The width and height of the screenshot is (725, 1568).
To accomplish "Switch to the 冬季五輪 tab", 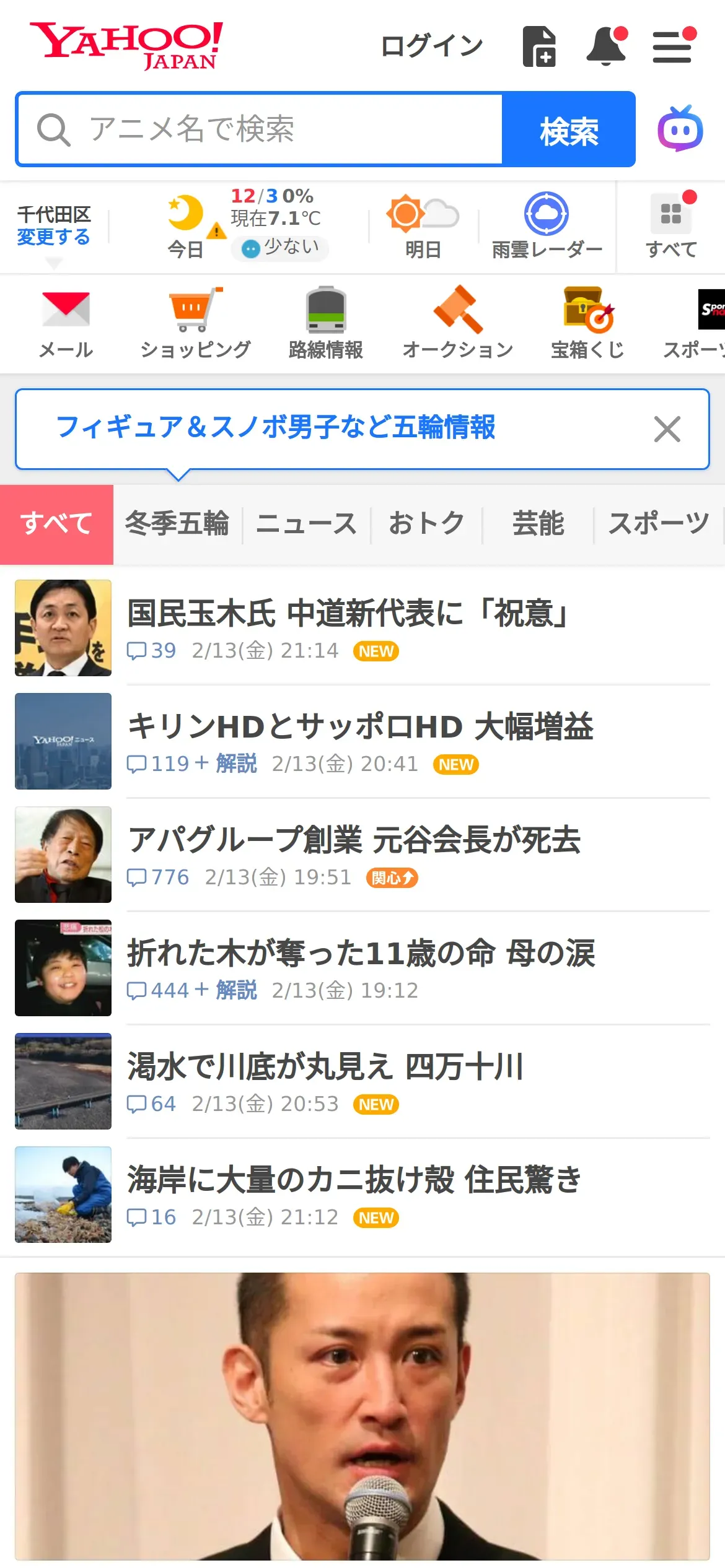I will [177, 524].
